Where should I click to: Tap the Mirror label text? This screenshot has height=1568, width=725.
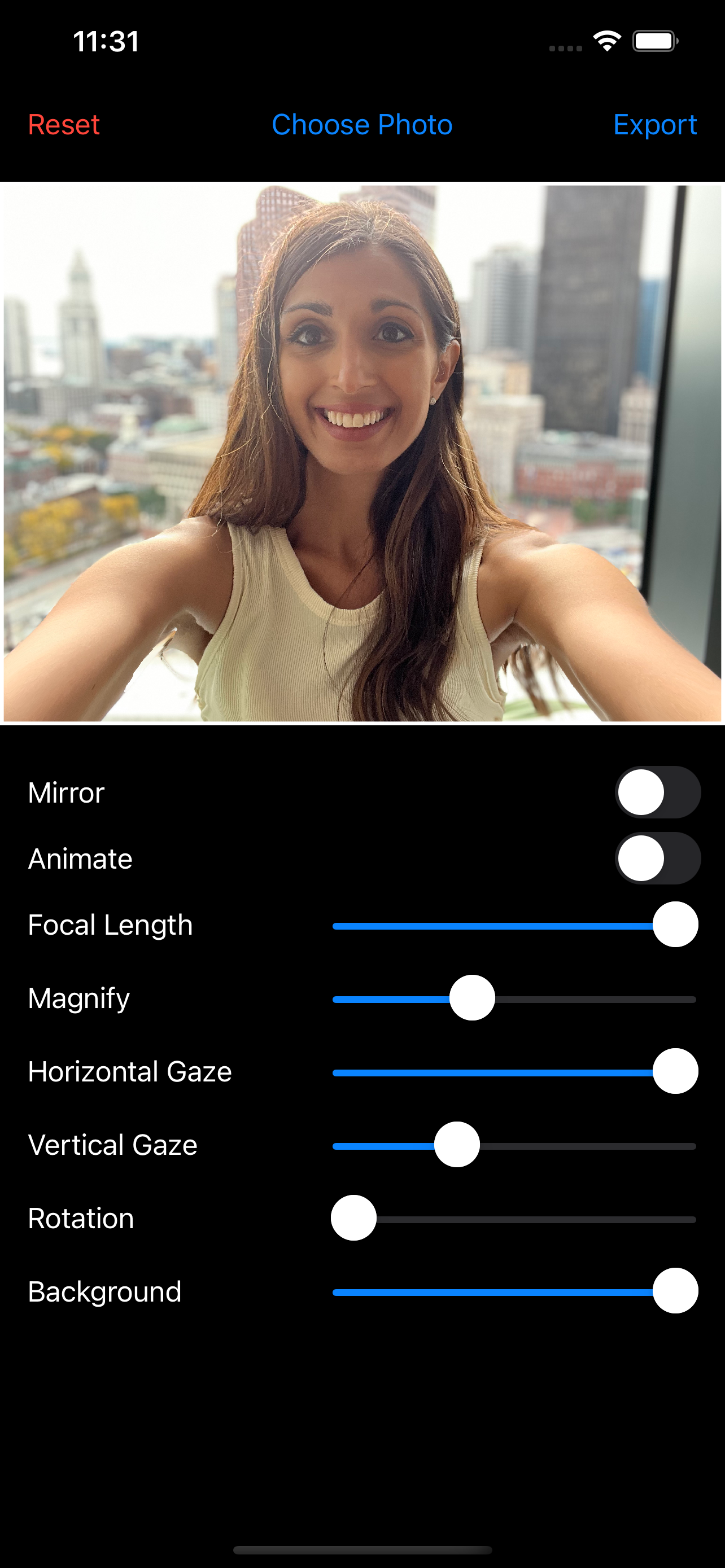point(65,792)
